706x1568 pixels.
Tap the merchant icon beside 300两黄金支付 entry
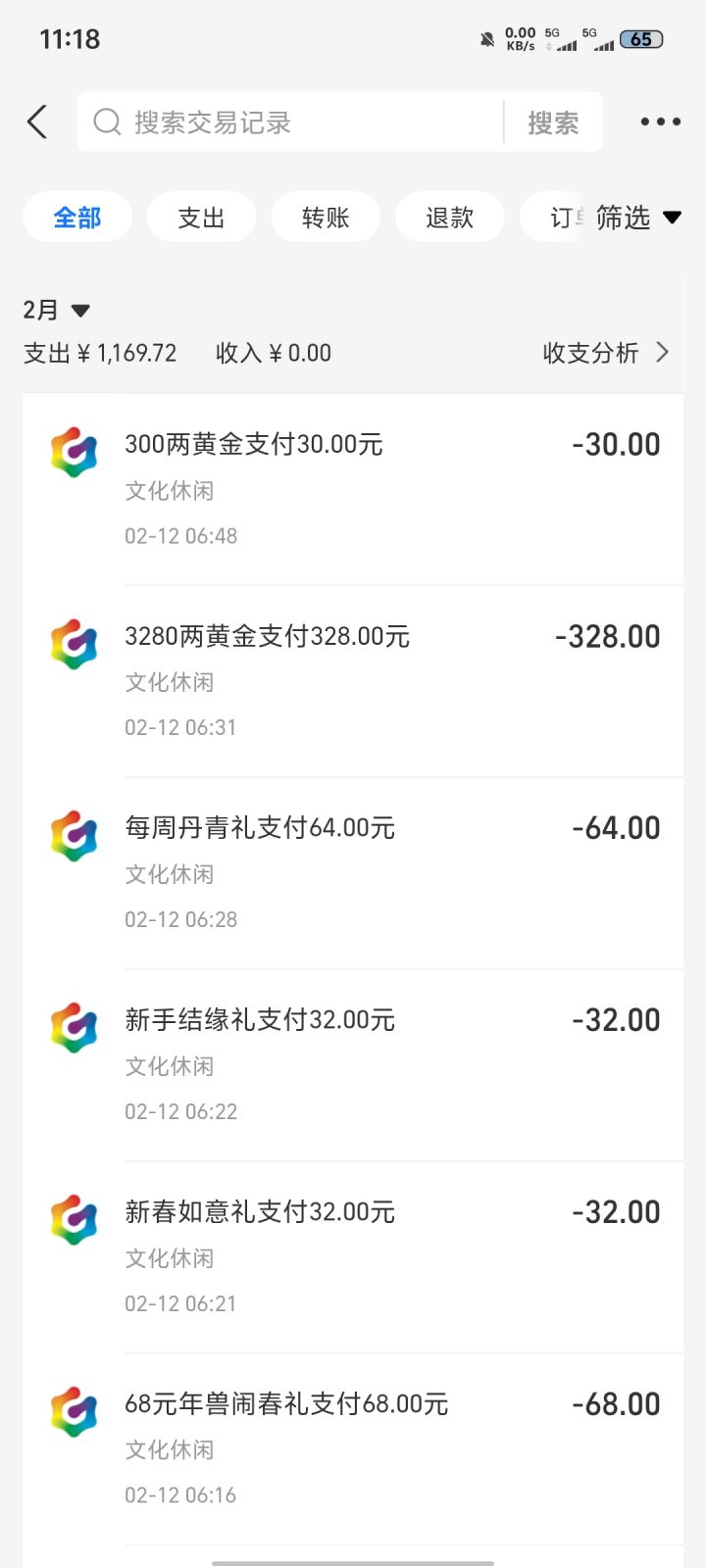(x=74, y=452)
